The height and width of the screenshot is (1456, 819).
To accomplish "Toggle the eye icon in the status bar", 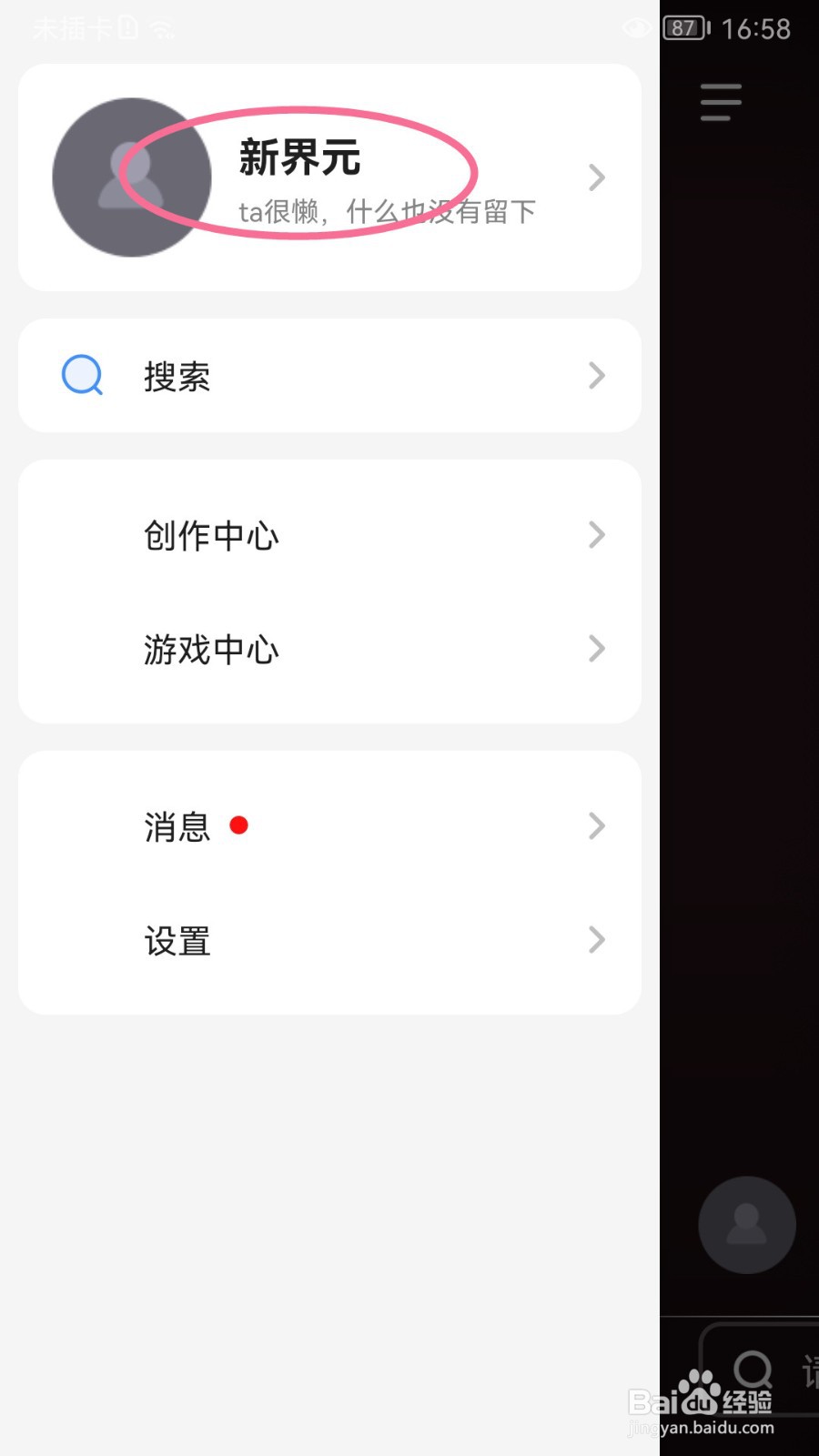I will [637, 28].
